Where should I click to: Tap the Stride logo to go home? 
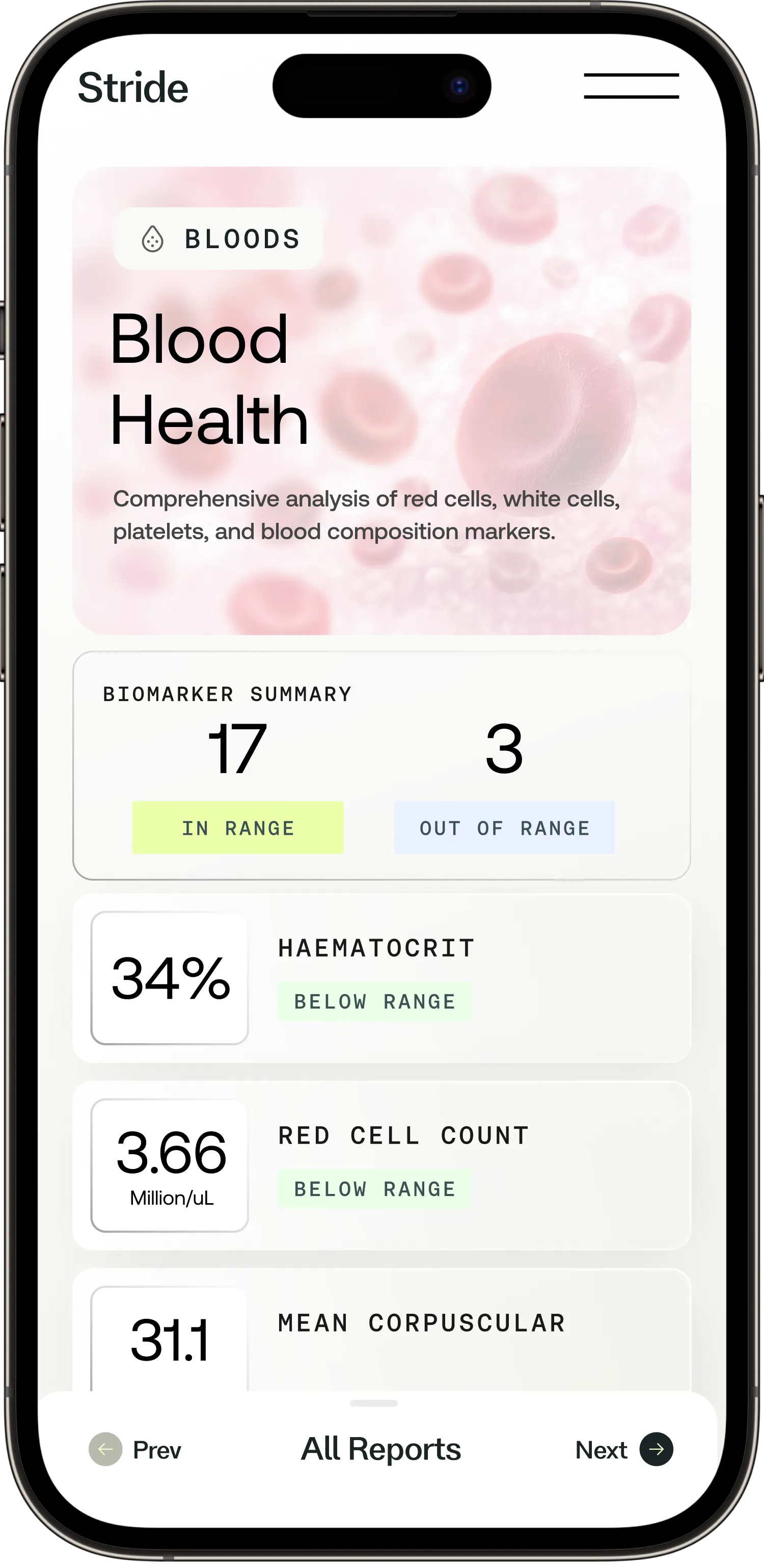pyautogui.click(x=133, y=87)
